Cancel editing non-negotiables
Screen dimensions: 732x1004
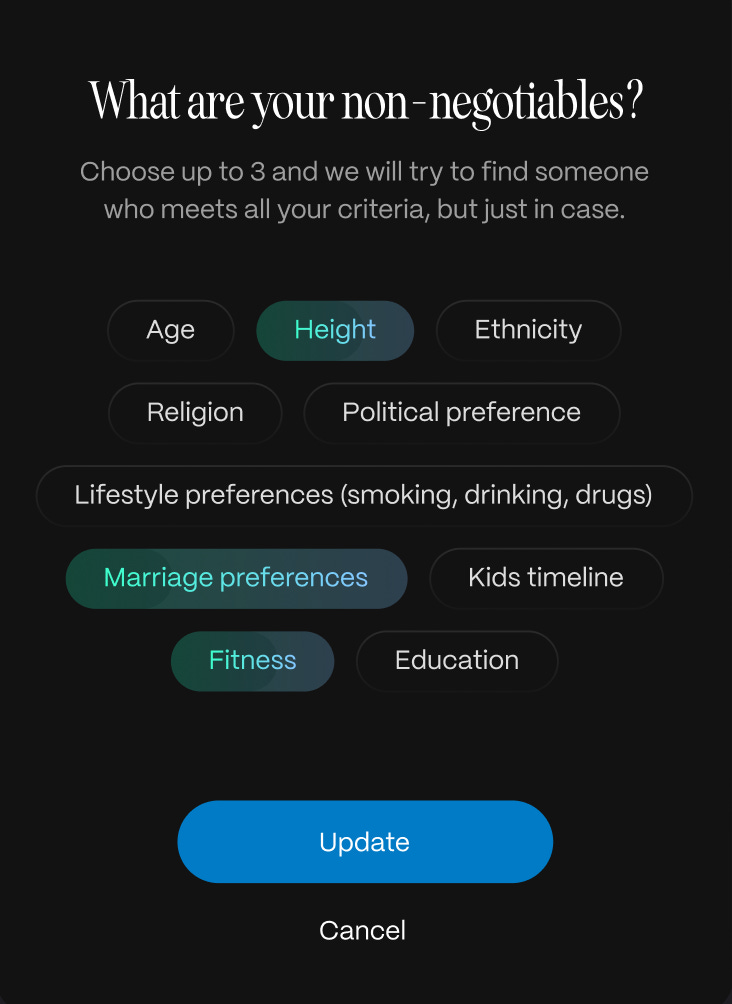363,931
